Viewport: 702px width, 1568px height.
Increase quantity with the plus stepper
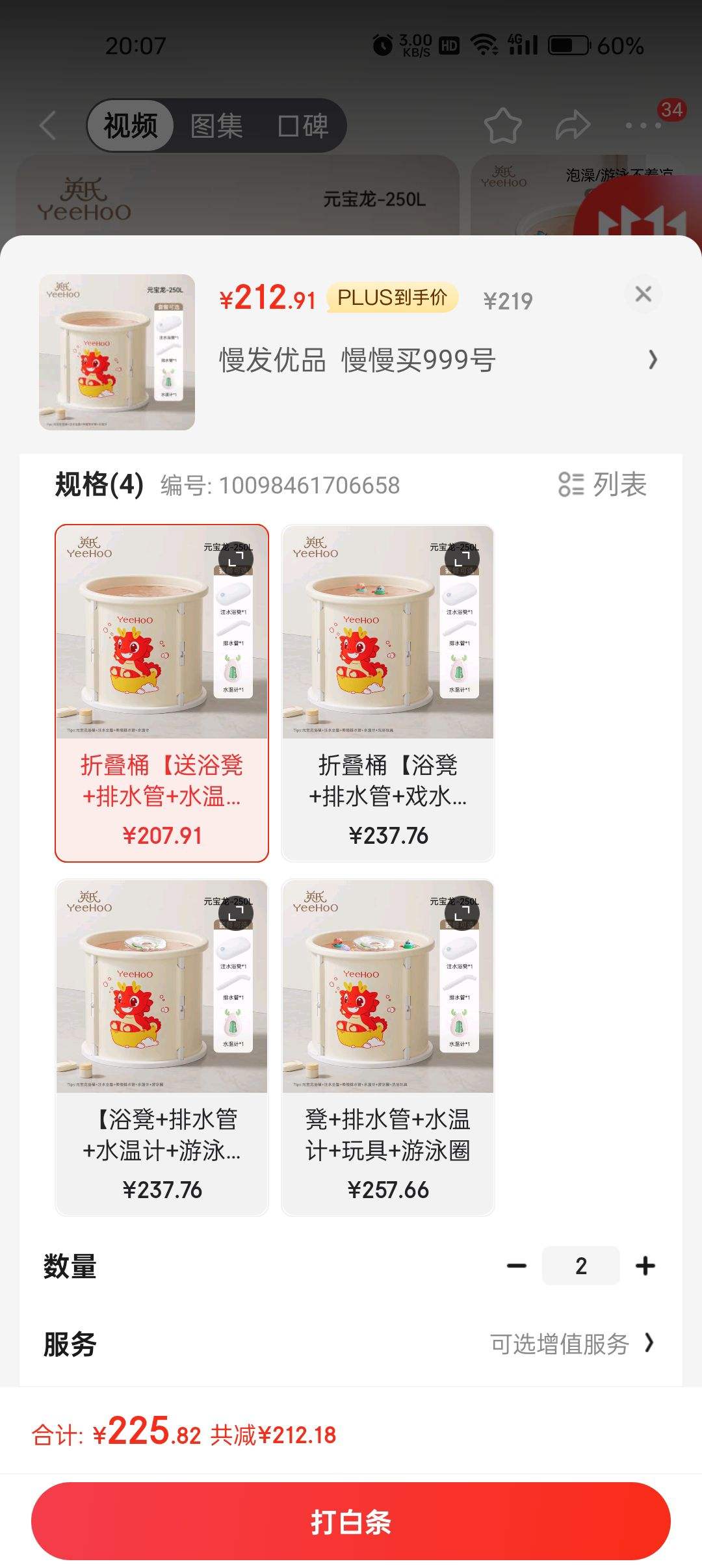(644, 1265)
